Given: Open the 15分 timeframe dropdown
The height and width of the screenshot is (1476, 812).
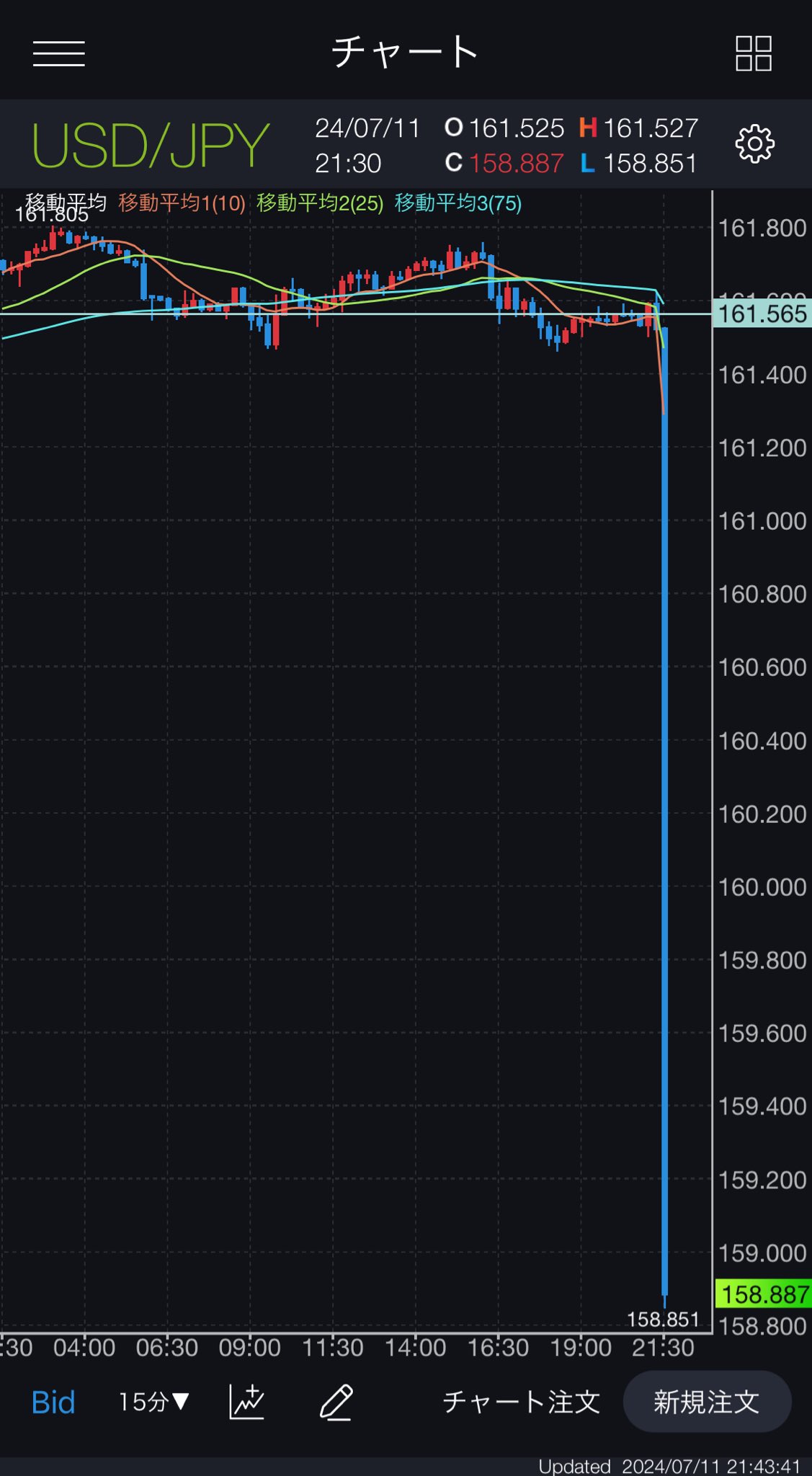Looking at the screenshot, I should [x=154, y=1402].
